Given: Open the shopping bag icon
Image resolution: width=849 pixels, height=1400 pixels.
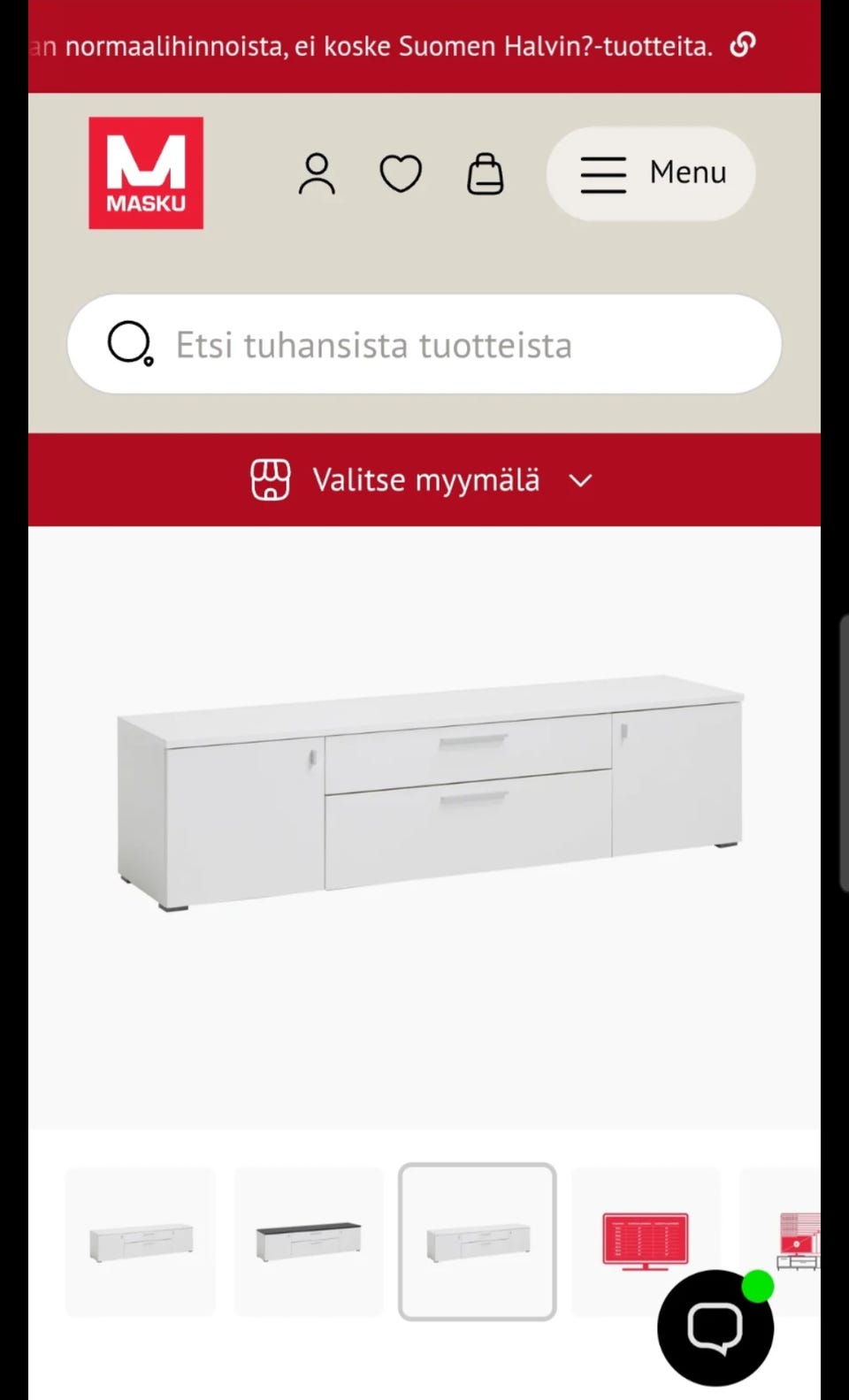Looking at the screenshot, I should [x=485, y=173].
